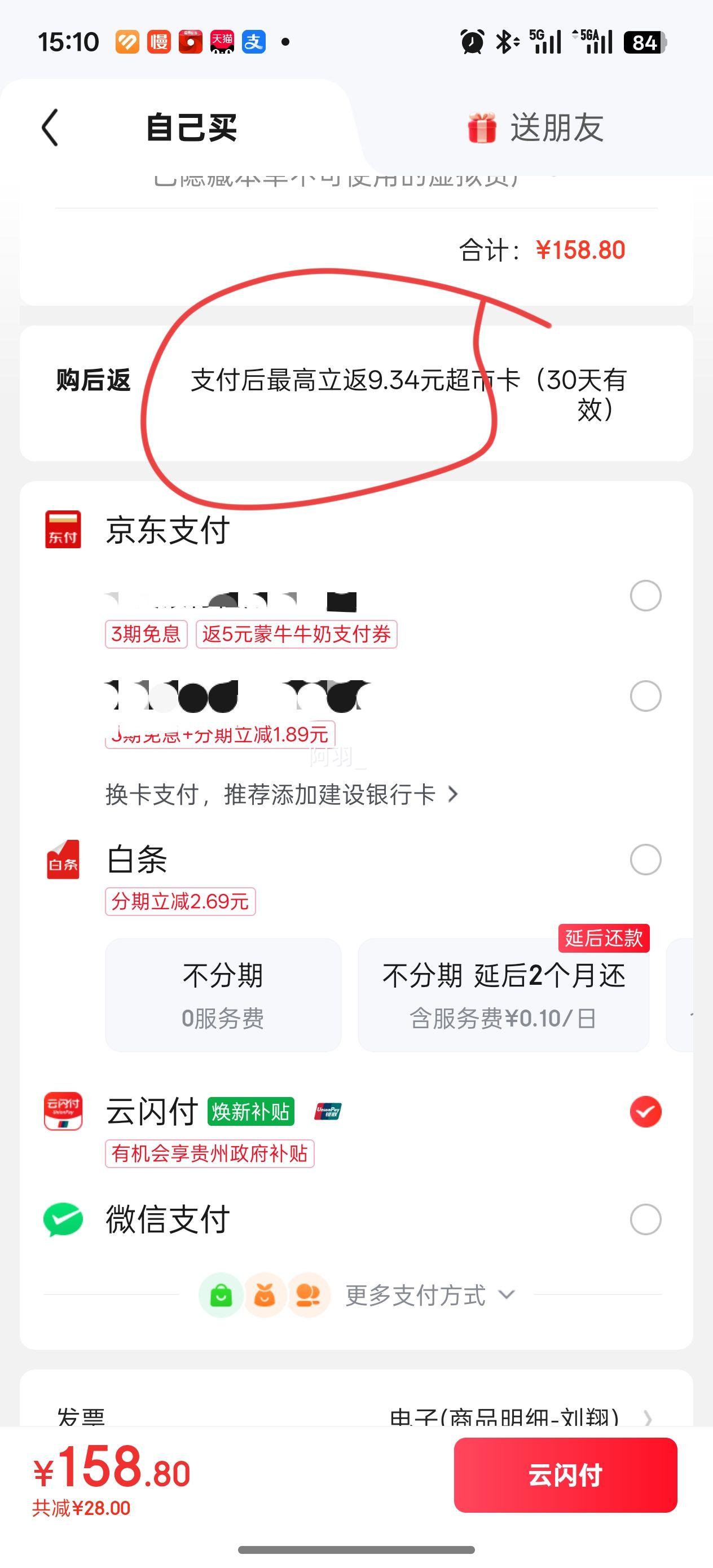Tap the orange lucky-bag payment icon
The width and height of the screenshot is (713, 1568).
(x=265, y=1296)
